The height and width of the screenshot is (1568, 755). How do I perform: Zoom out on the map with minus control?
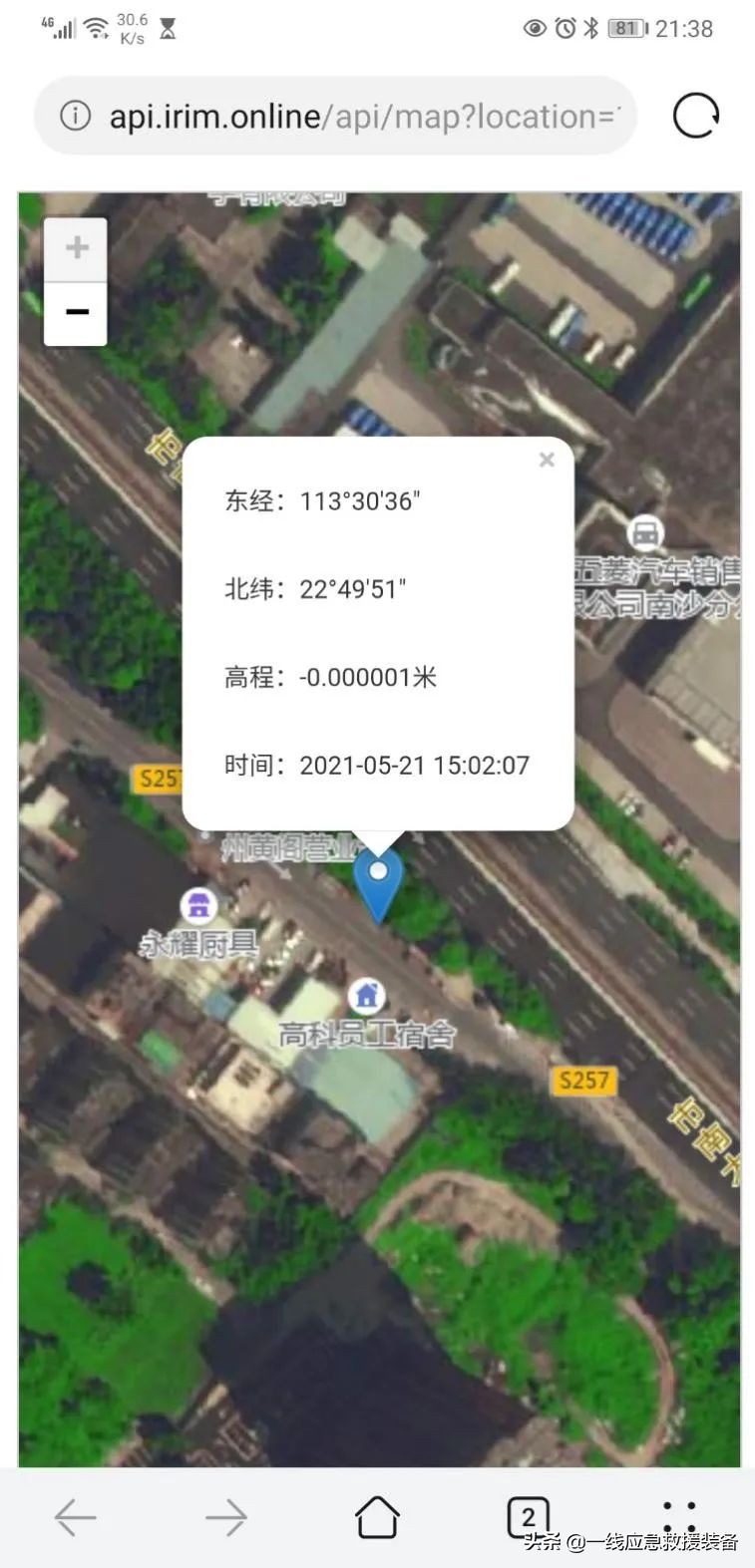pos(76,311)
